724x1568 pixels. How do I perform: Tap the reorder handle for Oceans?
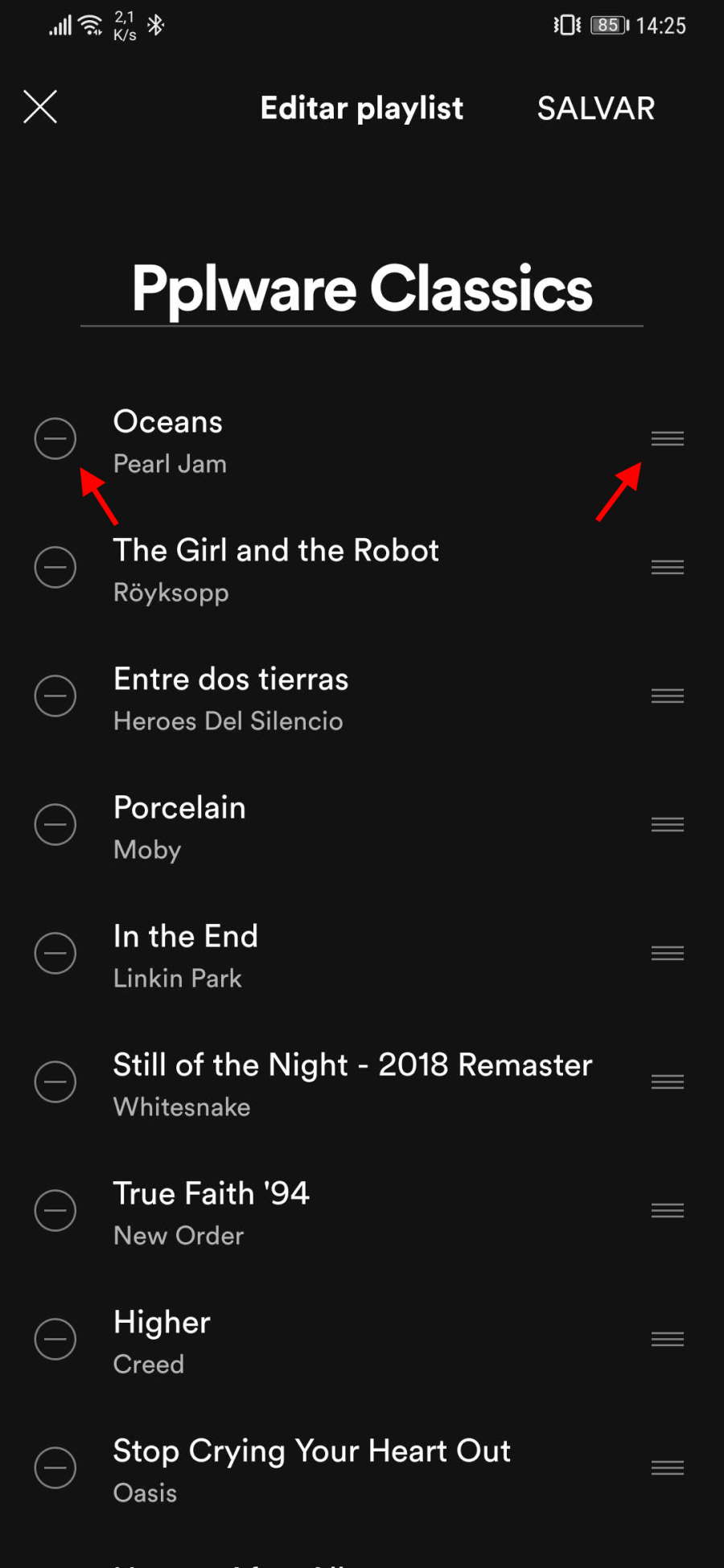[x=668, y=438]
